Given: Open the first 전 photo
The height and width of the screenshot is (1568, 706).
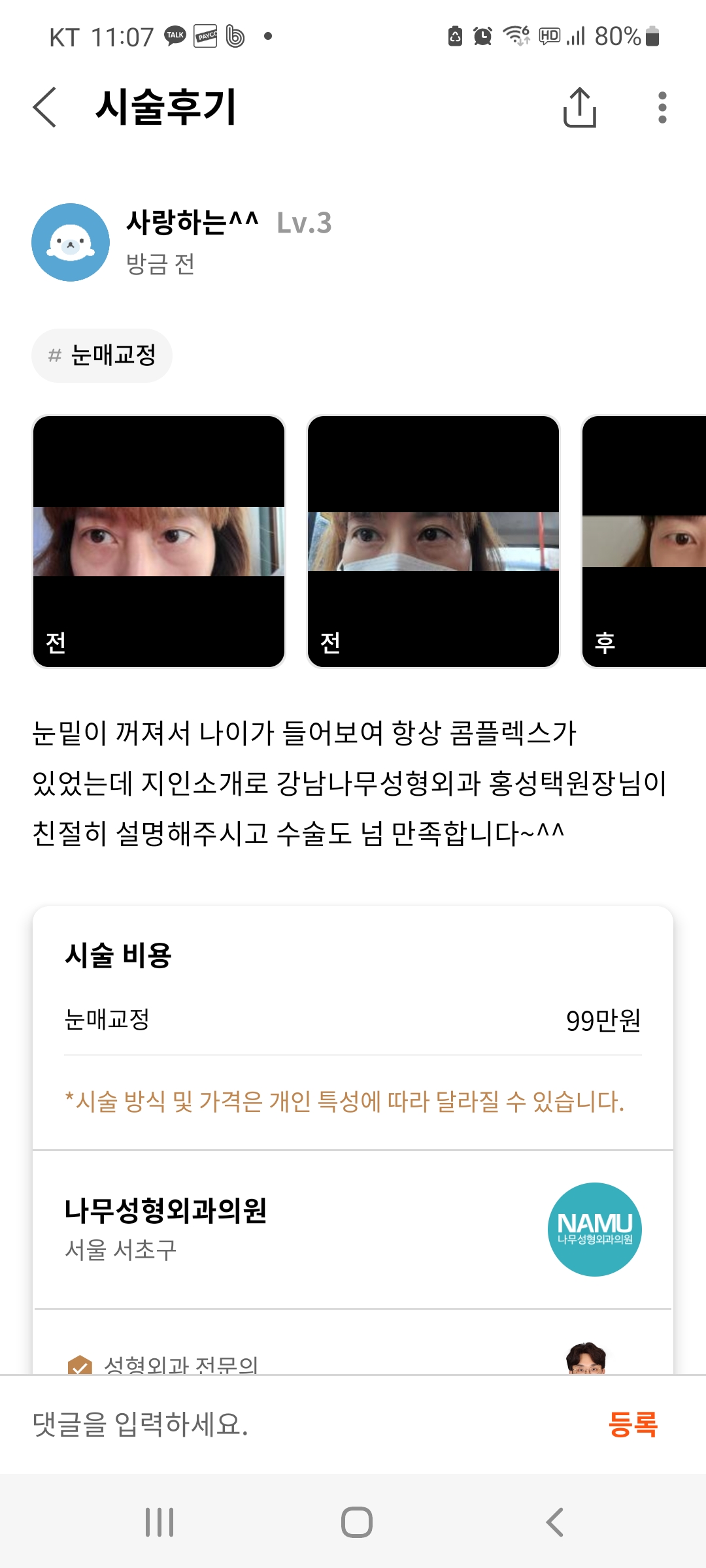Looking at the screenshot, I should 159,542.
